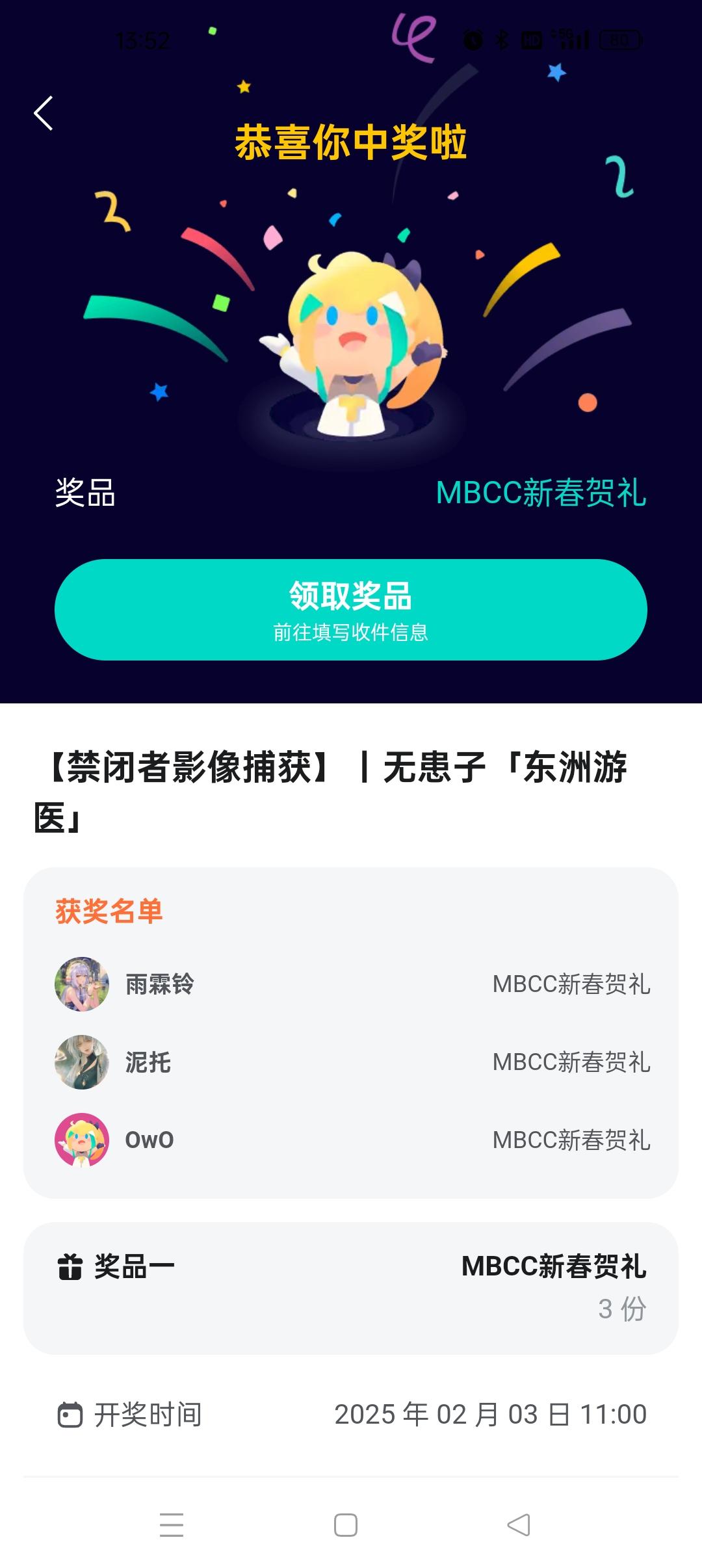Screen dimensions: 702x1568
Task: Open winner 雨霖铃's profile
Action: (x=82, y=984)
